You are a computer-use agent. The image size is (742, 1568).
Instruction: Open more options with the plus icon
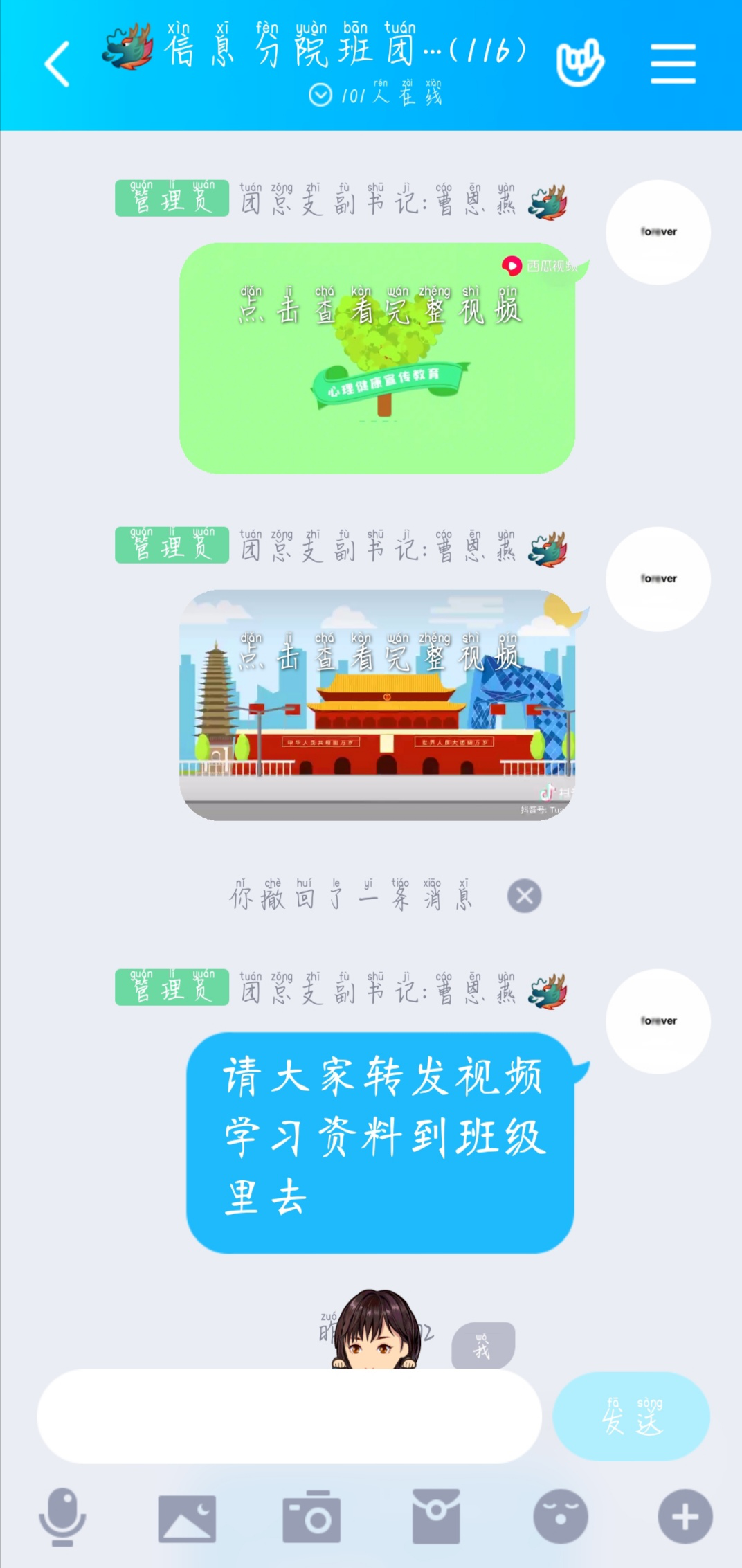click(x=685, y=1517)
